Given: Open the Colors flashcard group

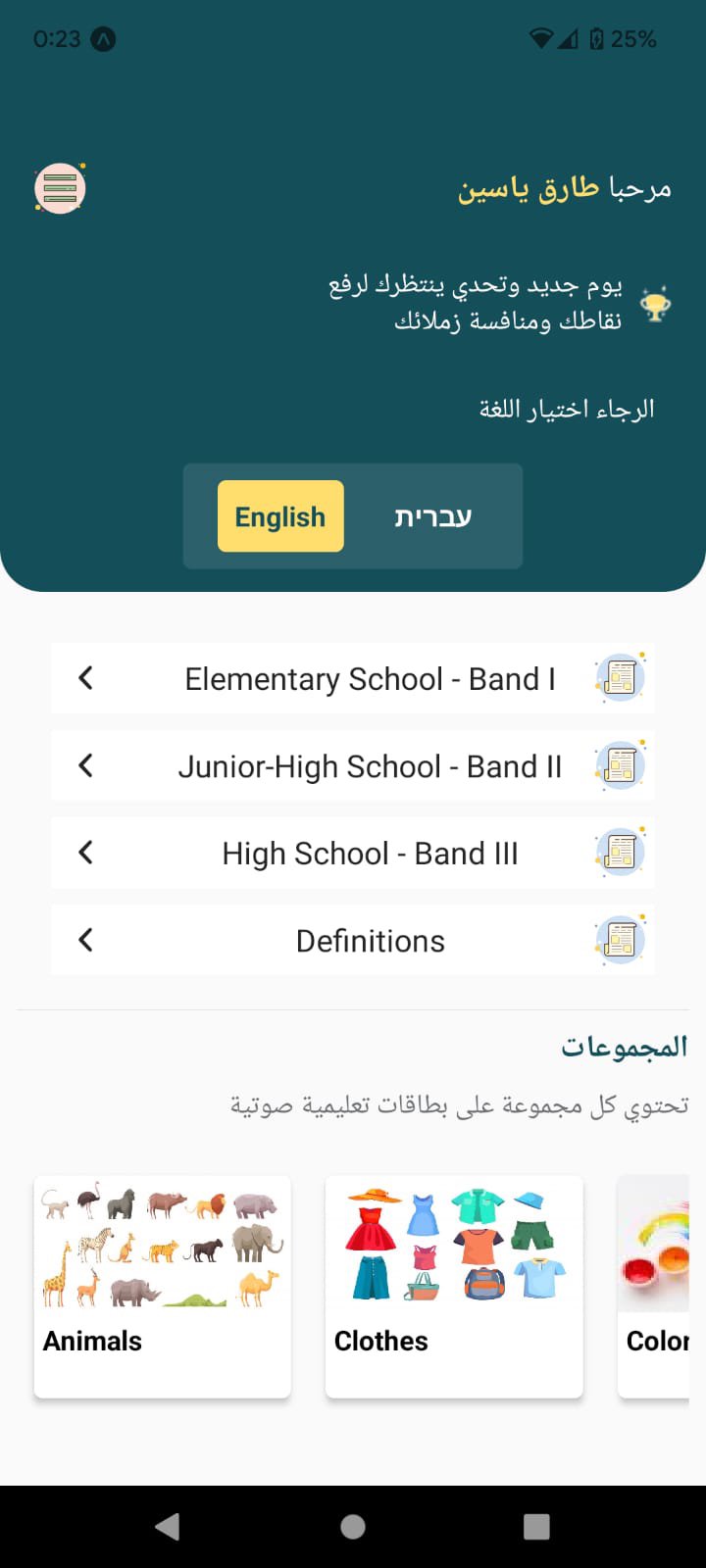Looking at the screenshot, I should coord(655,1286).
